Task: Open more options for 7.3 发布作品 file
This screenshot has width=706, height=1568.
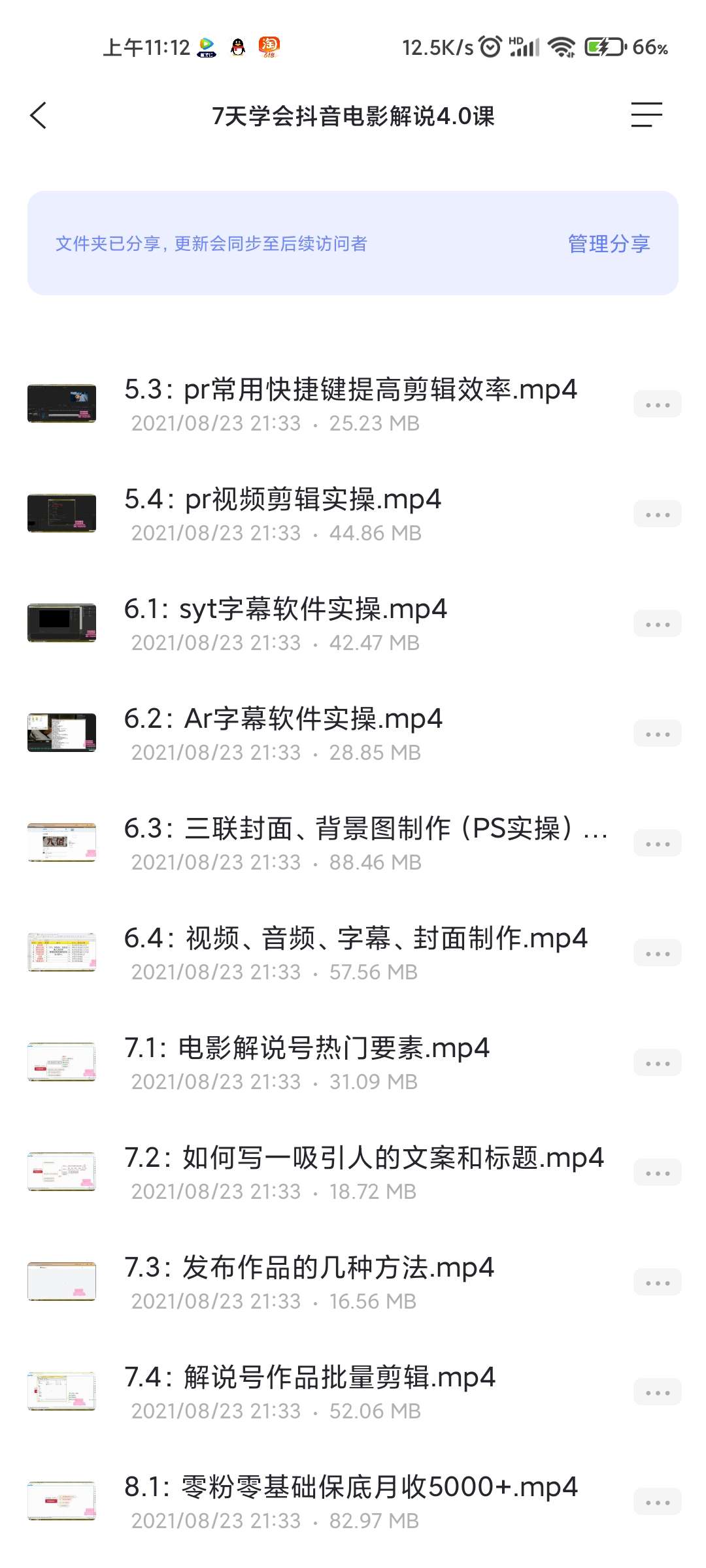Action: (657, 1282)
